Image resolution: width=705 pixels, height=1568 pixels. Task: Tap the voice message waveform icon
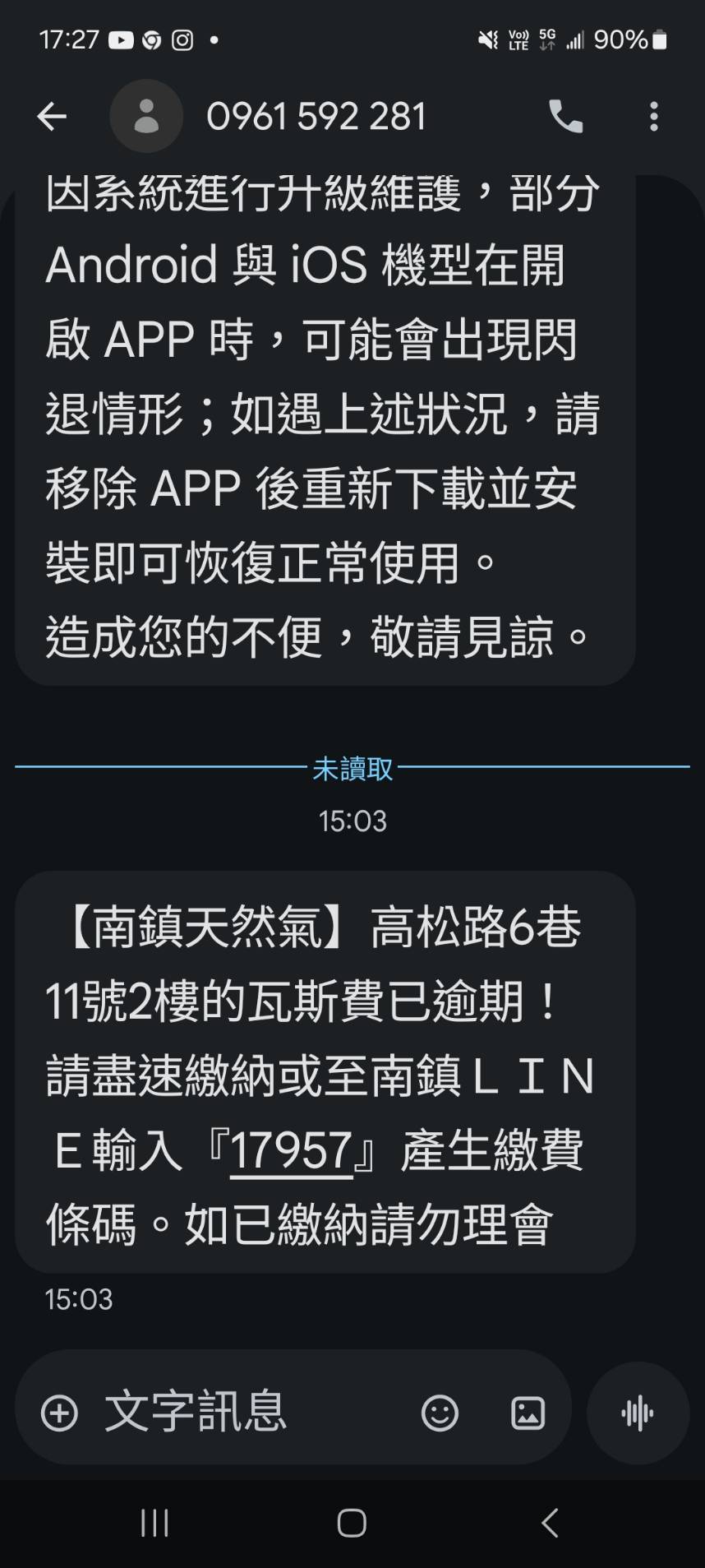pos(638,1412)
